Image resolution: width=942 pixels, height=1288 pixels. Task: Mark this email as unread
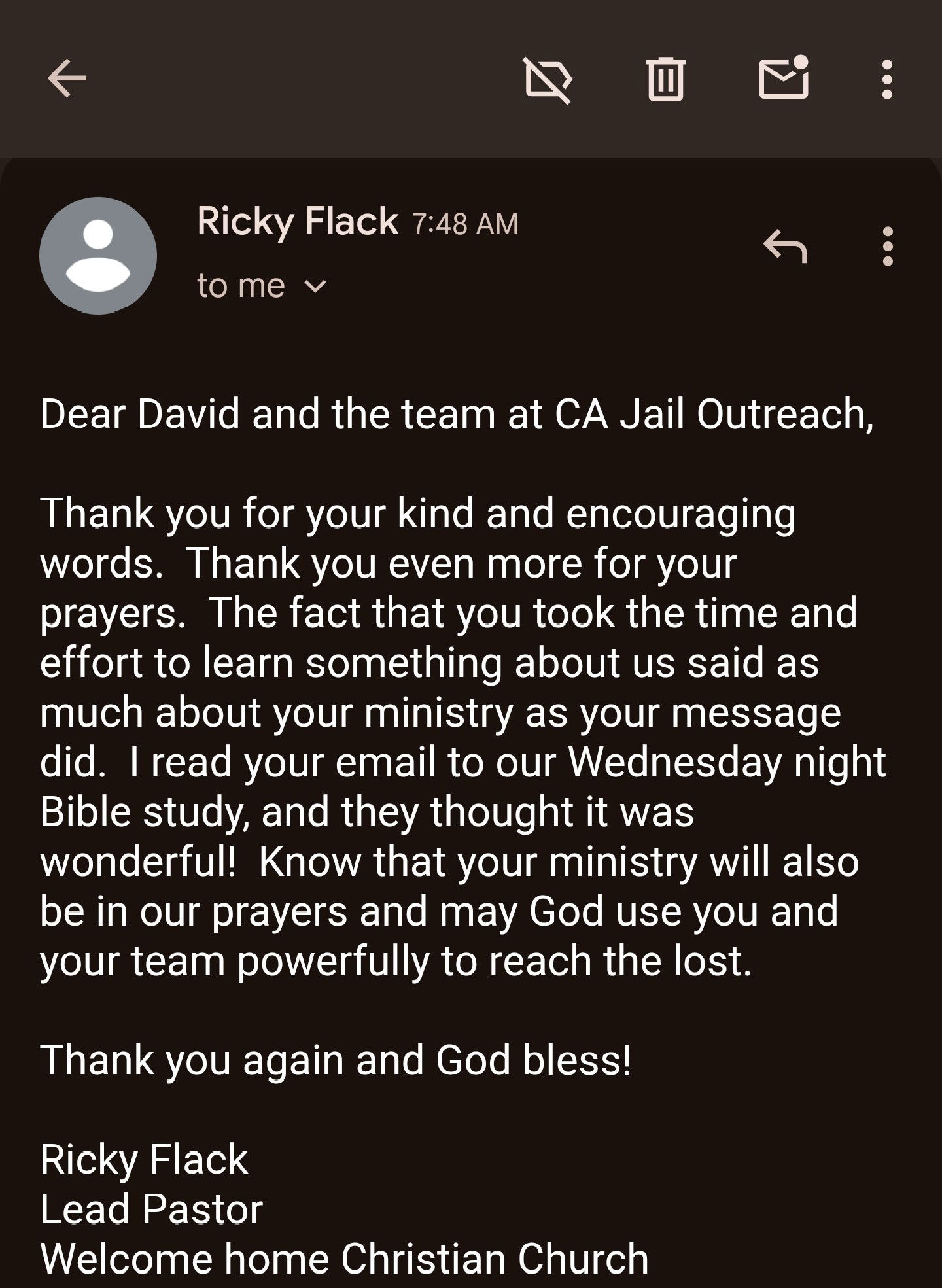[783, 78]
